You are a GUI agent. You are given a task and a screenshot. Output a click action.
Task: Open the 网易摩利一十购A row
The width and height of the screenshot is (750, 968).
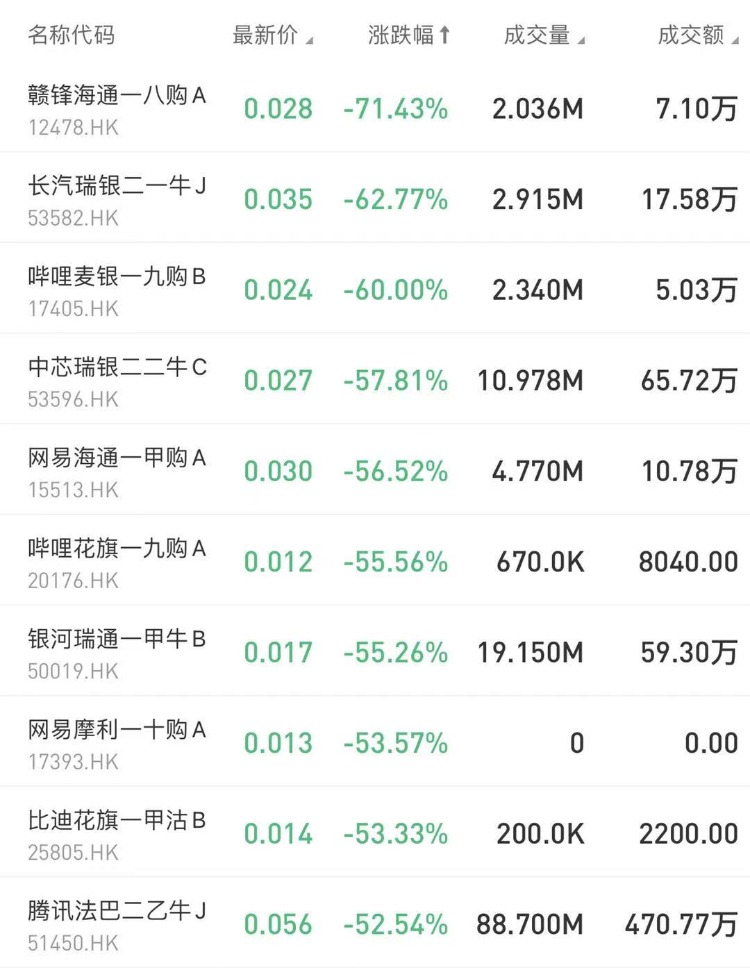click(x=117, y=742)
